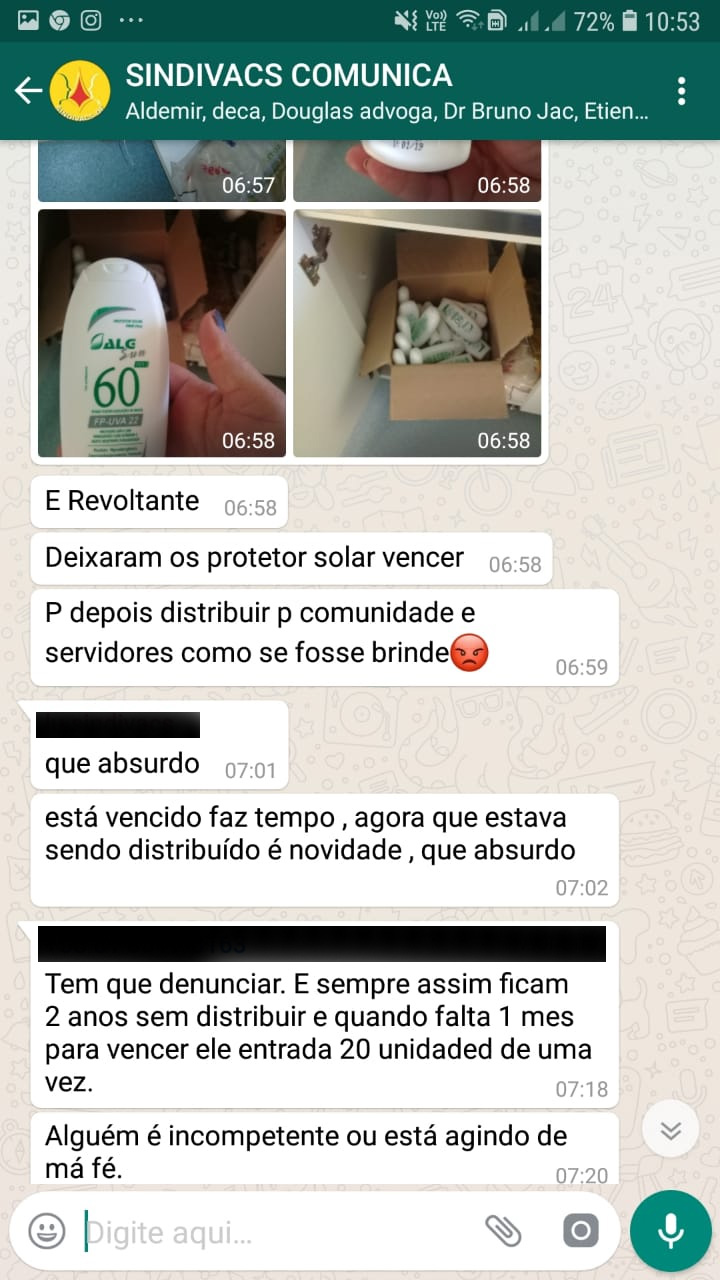Screen dimensions: 720x1280
Task: Open the chat overflow menu
Action: point(681,91)
